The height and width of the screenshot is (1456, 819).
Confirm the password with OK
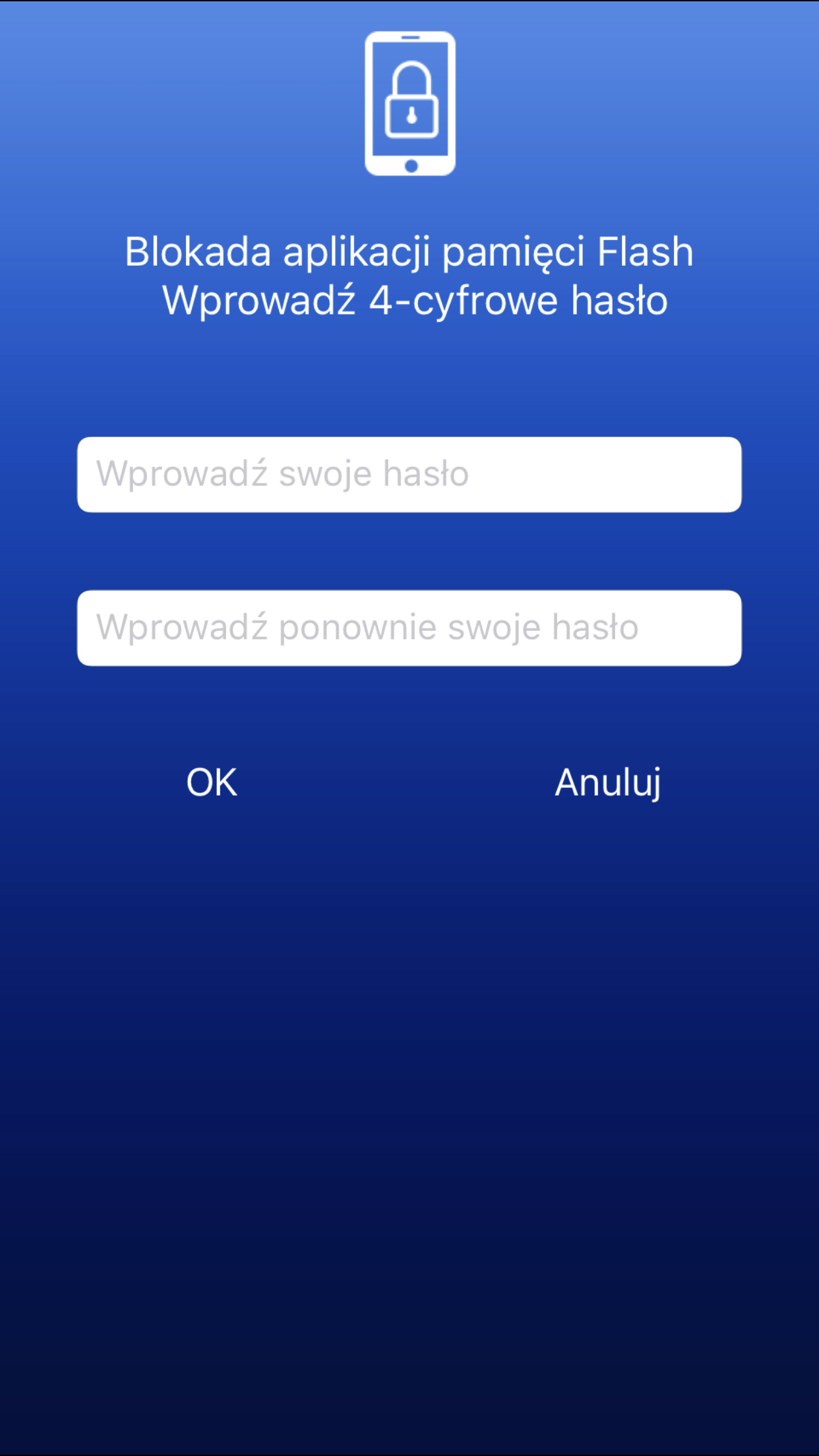click(212, 782)
